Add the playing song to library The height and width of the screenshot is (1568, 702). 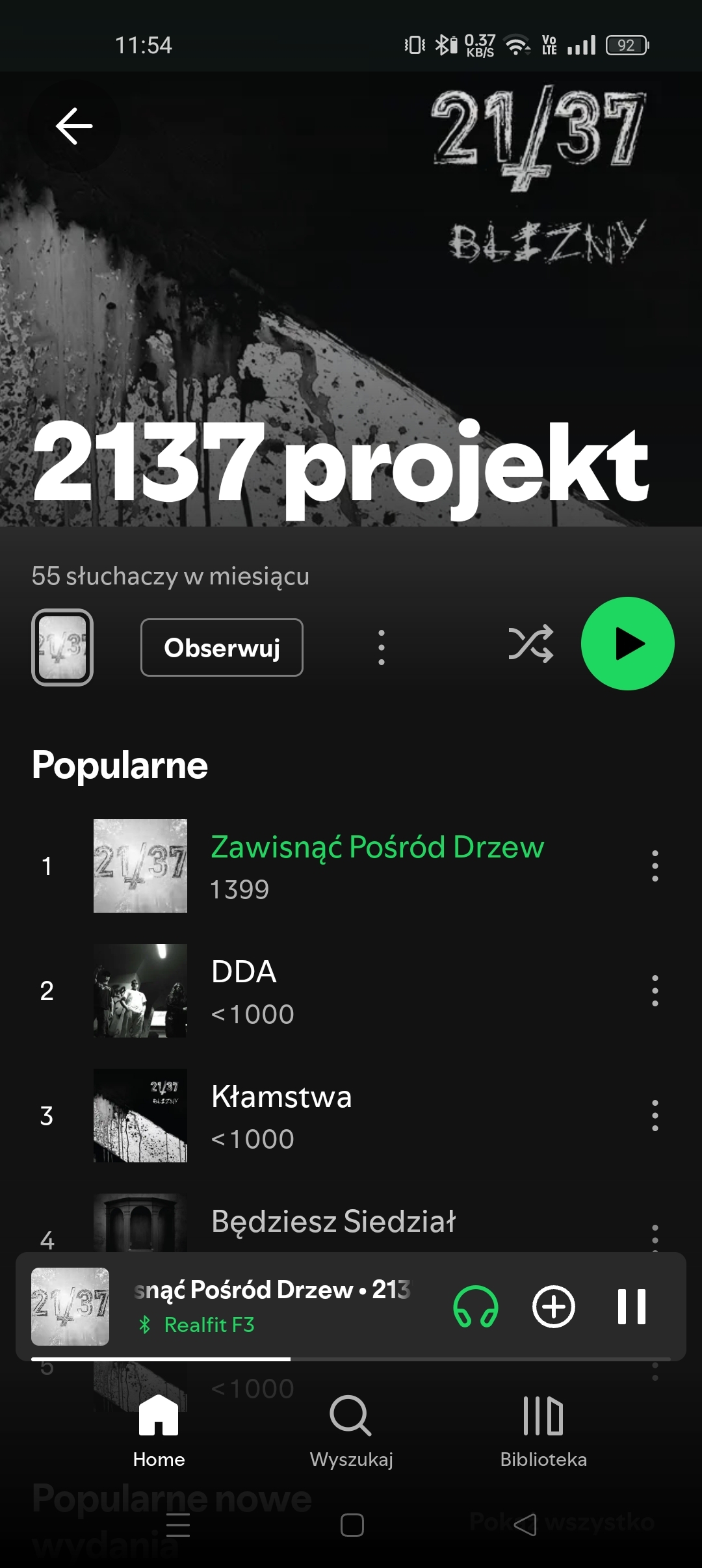(554, 1307)
